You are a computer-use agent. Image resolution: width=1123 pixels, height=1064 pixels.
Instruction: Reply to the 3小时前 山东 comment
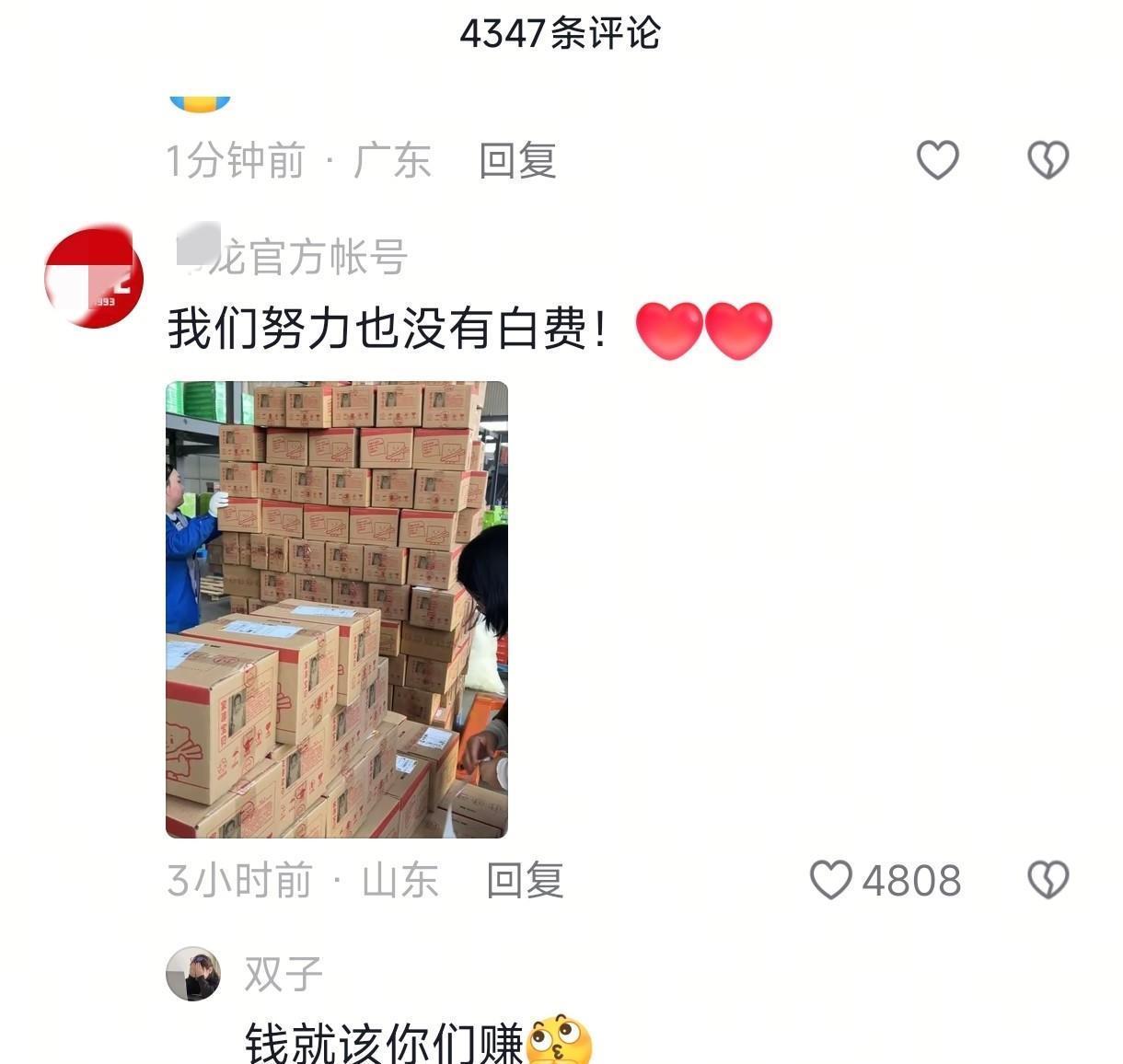525,881
